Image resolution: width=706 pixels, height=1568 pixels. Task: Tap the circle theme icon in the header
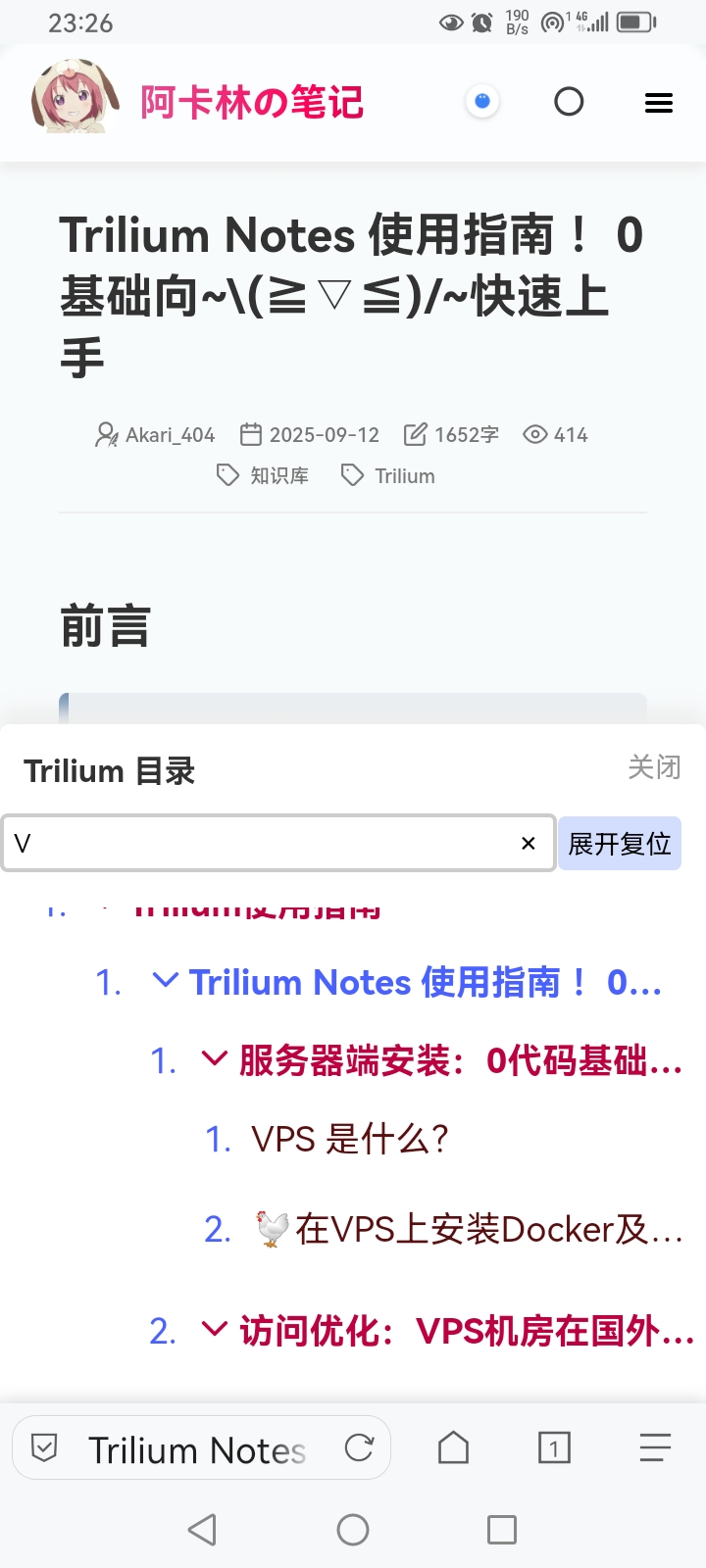coord(569,102)
